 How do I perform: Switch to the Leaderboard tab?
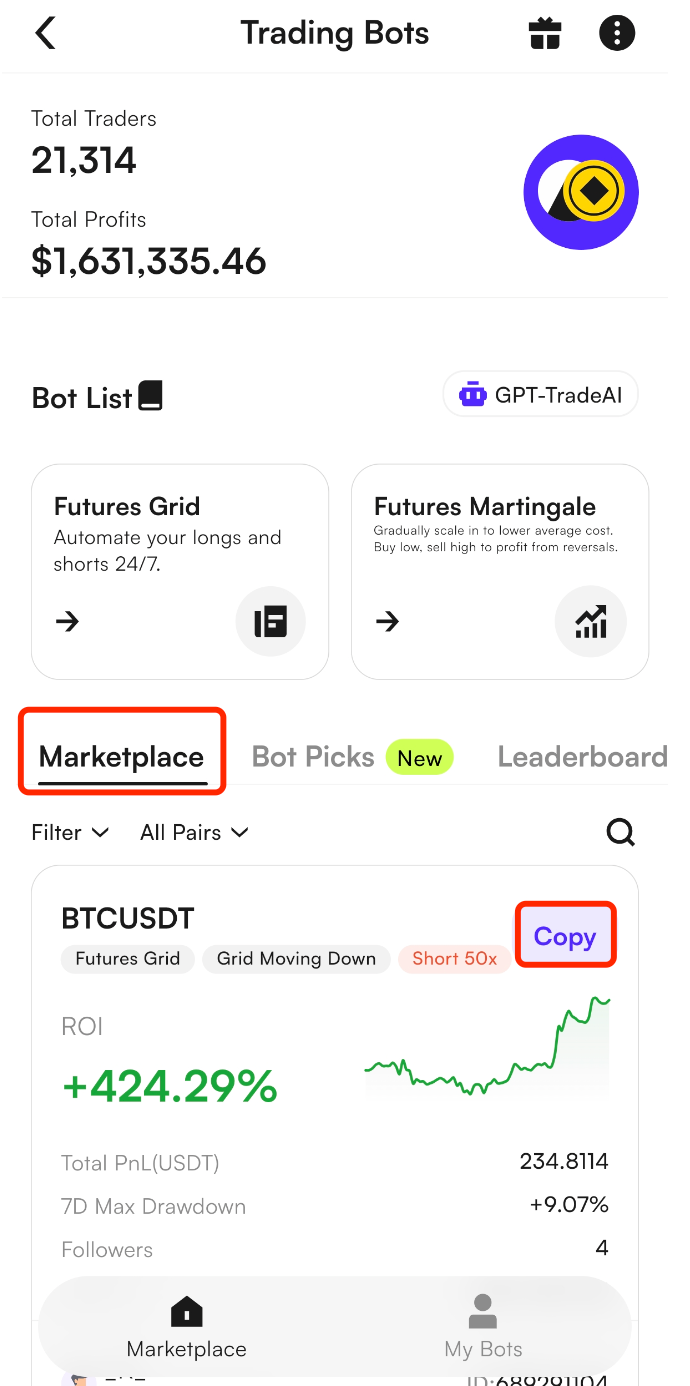pos(582,757)
